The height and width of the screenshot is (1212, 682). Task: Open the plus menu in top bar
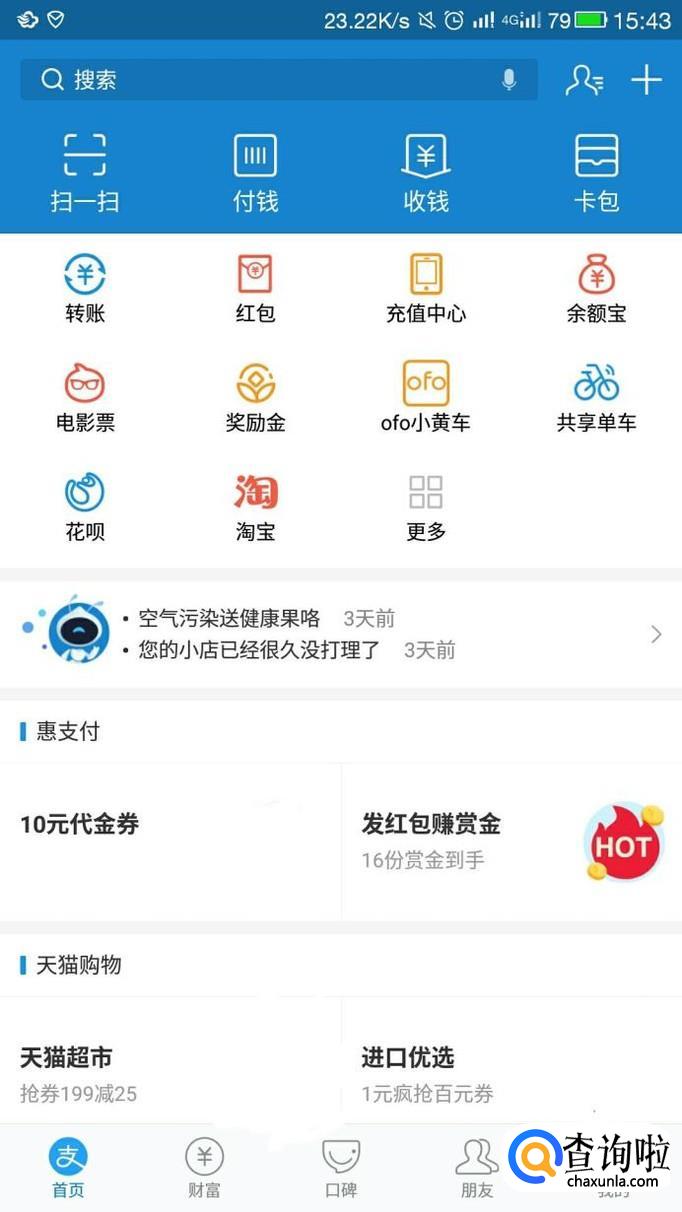click(x=646, y=80)
